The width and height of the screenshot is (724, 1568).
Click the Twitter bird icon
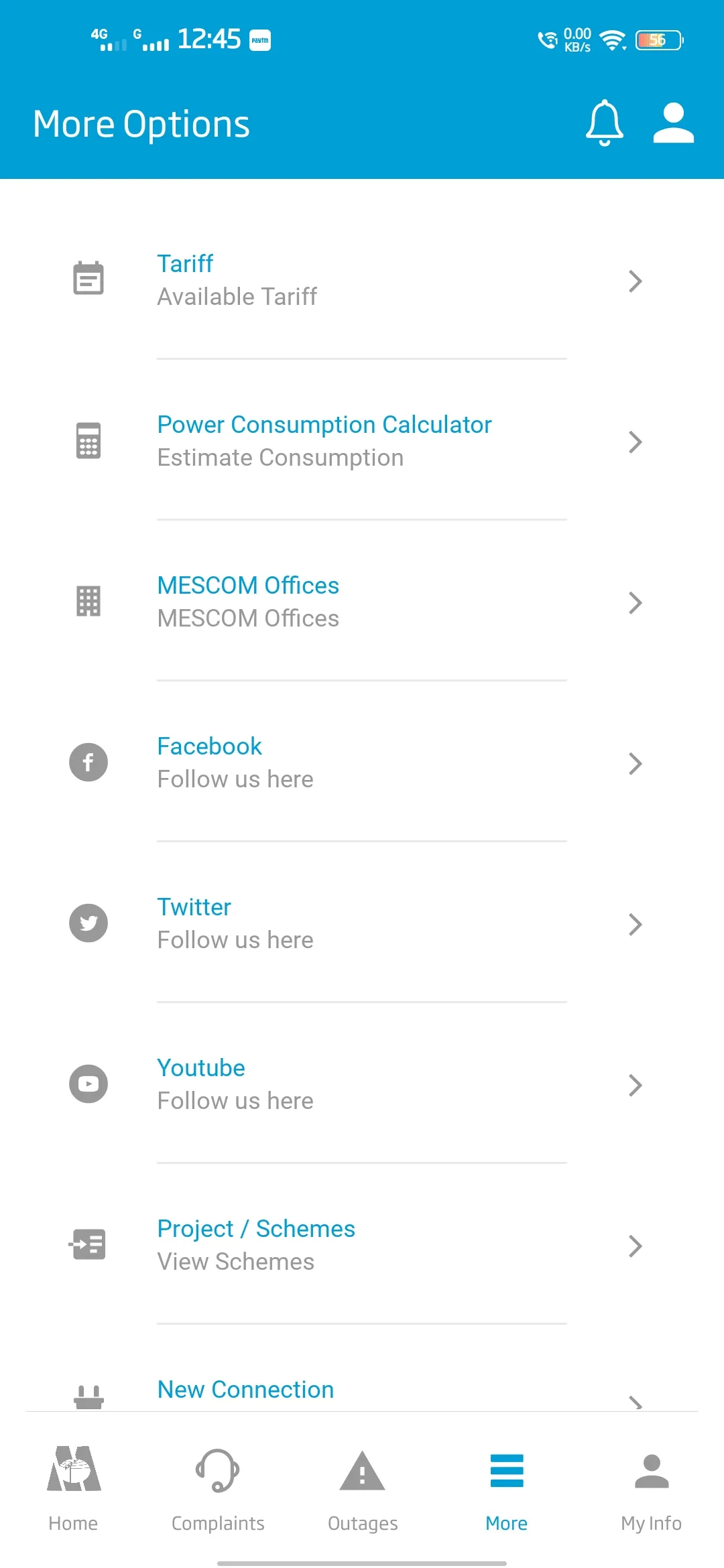point(88,923)
